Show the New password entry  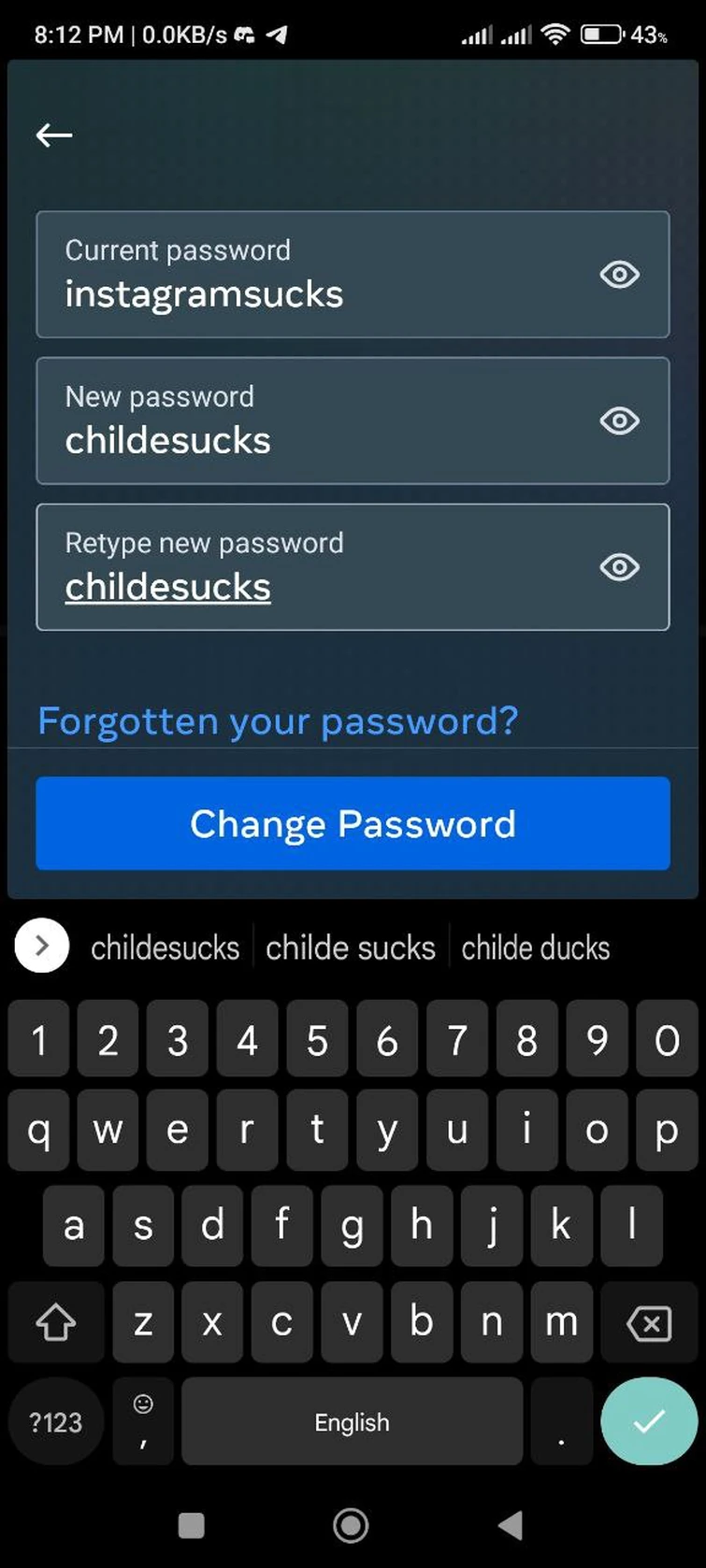(x=619, y=421)
